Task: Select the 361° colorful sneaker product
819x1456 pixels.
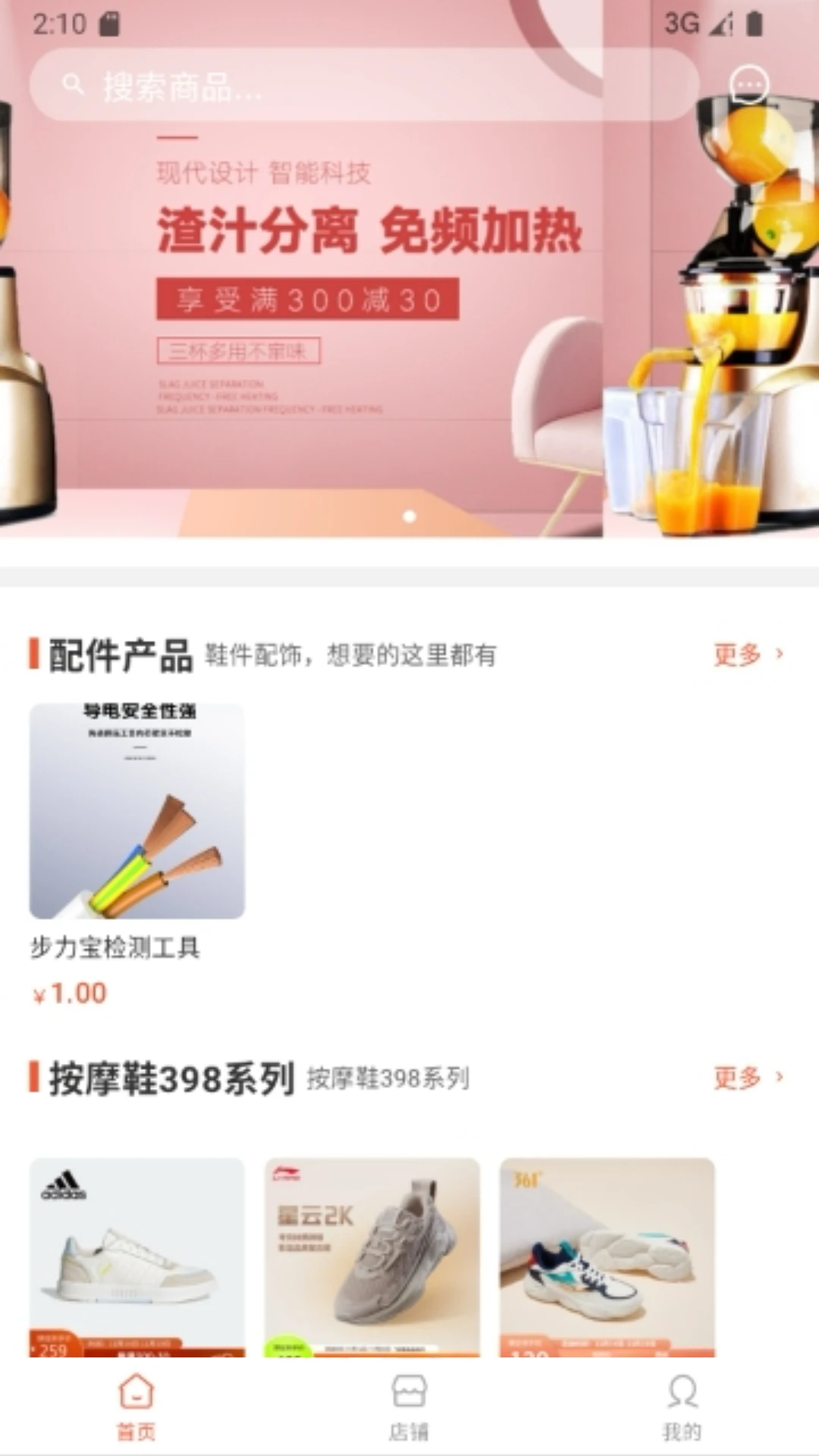Action: pos(607,1257)
